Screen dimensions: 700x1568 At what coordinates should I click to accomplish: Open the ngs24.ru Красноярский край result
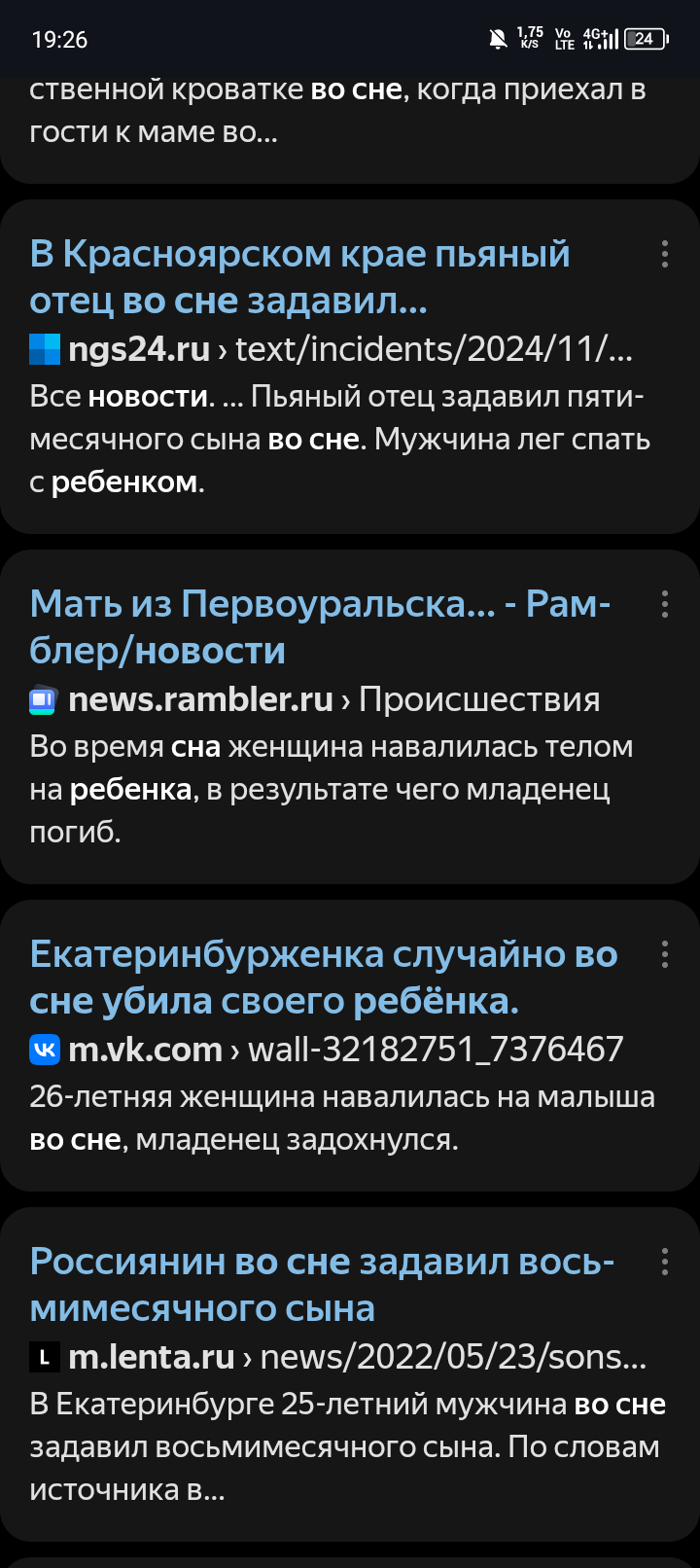300,277
